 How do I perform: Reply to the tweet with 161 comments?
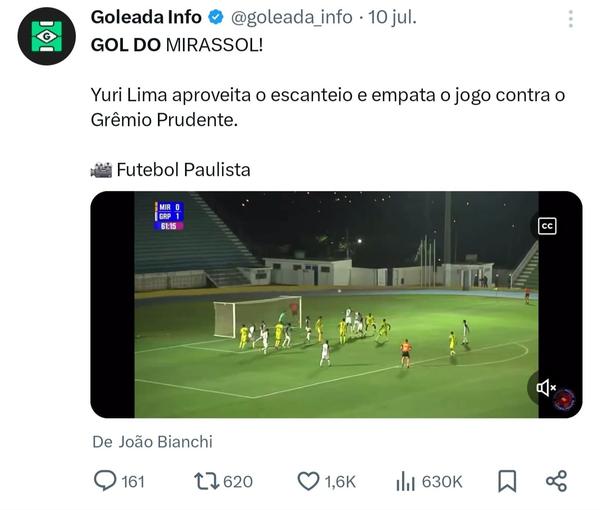coord(106,482)
